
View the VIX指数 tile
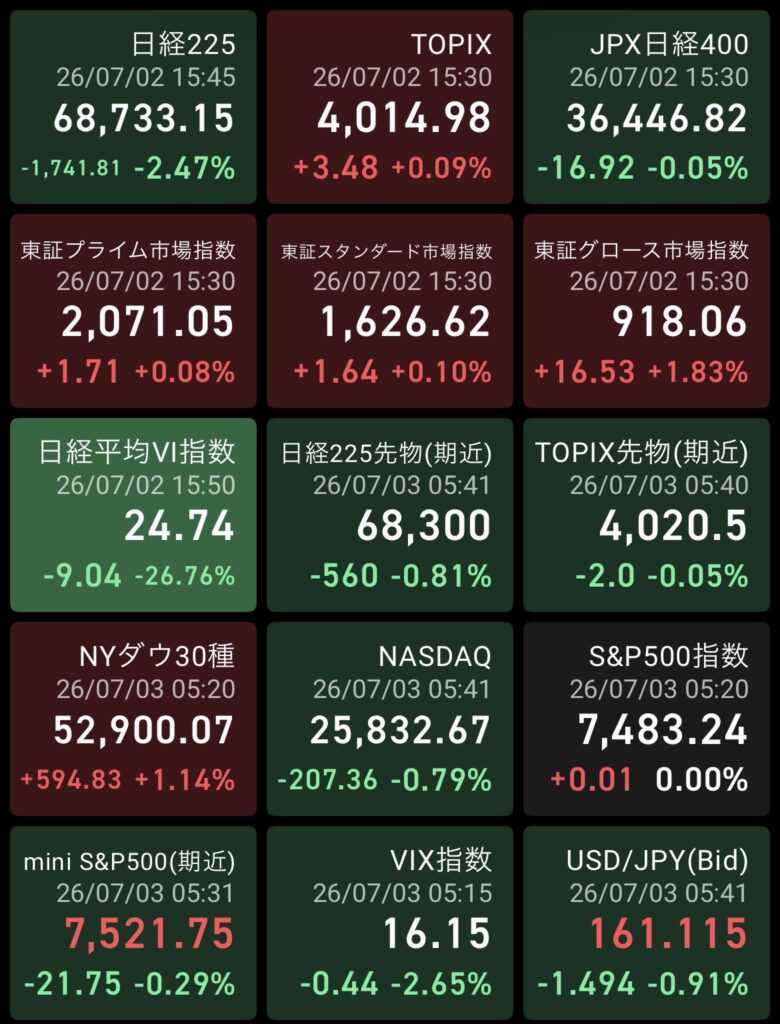point(390,922)
